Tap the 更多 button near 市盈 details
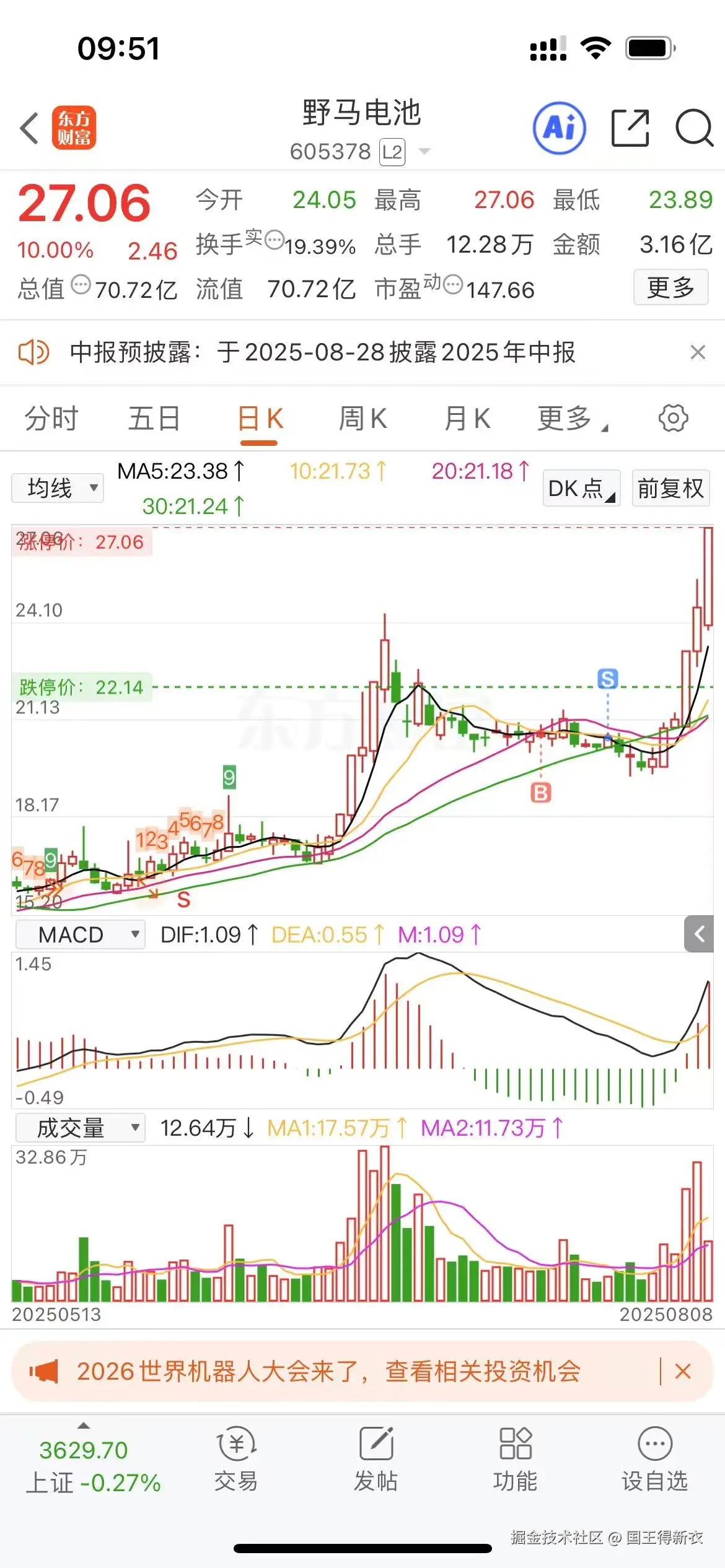 [670, 287]
